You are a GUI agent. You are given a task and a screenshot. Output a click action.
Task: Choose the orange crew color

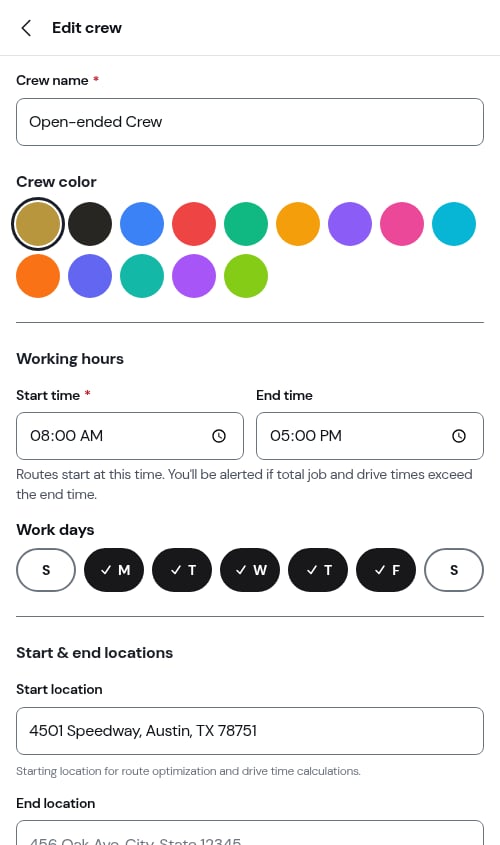(38, 276)
